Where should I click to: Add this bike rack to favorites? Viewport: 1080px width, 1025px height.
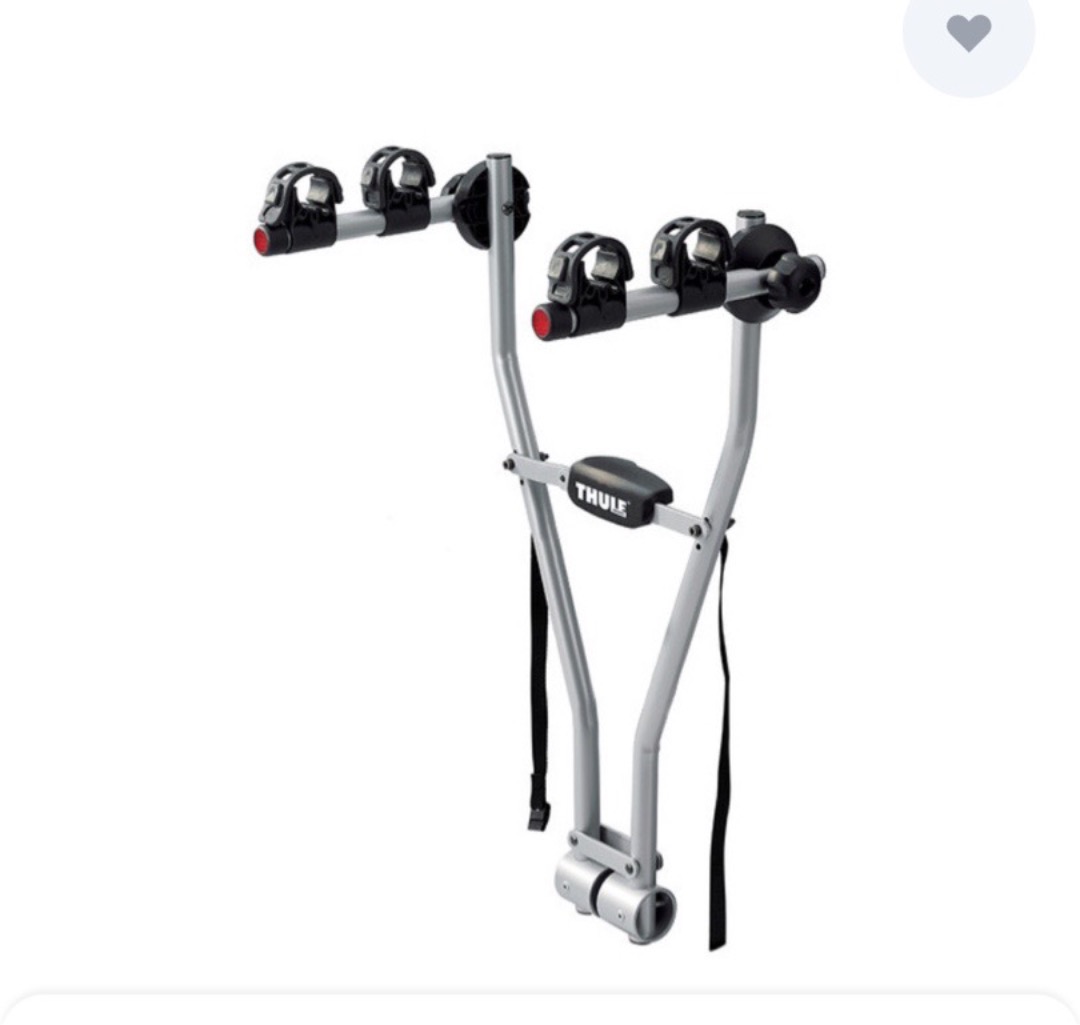(x=968, y=34)
